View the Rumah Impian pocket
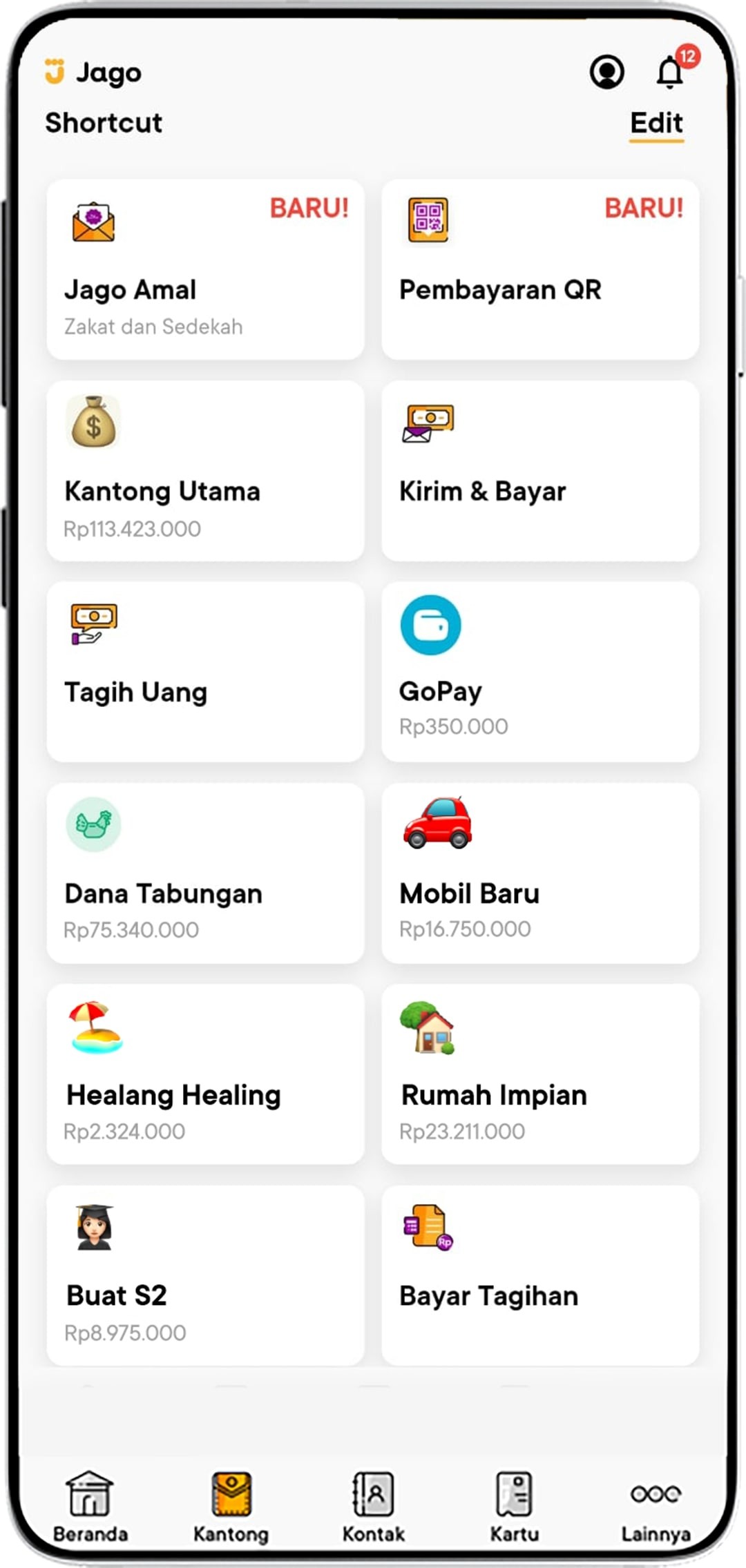 (x=539, y=1074)
